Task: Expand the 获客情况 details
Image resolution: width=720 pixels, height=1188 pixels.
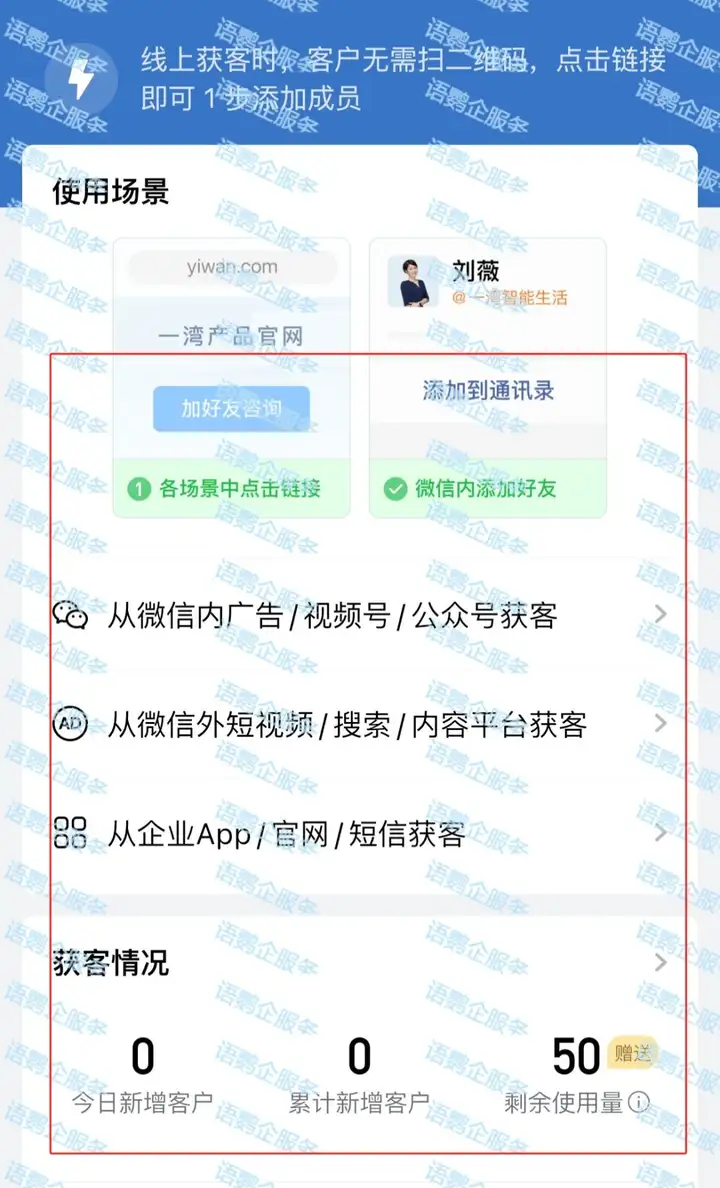Action: click(659, 963)
